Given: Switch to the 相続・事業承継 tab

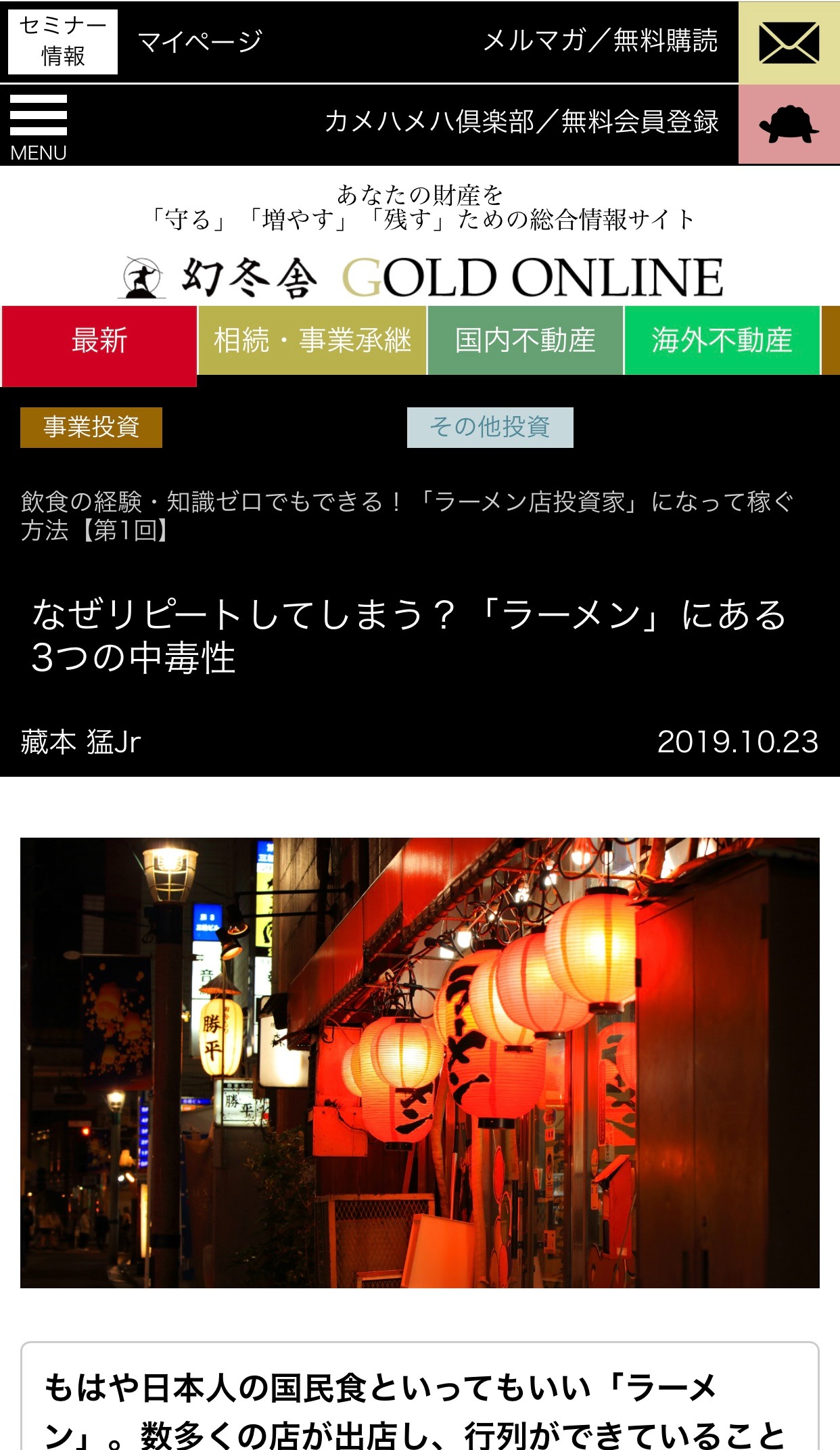Looking at the screenshot, I should pyautogui.click(x=312, y=340).
